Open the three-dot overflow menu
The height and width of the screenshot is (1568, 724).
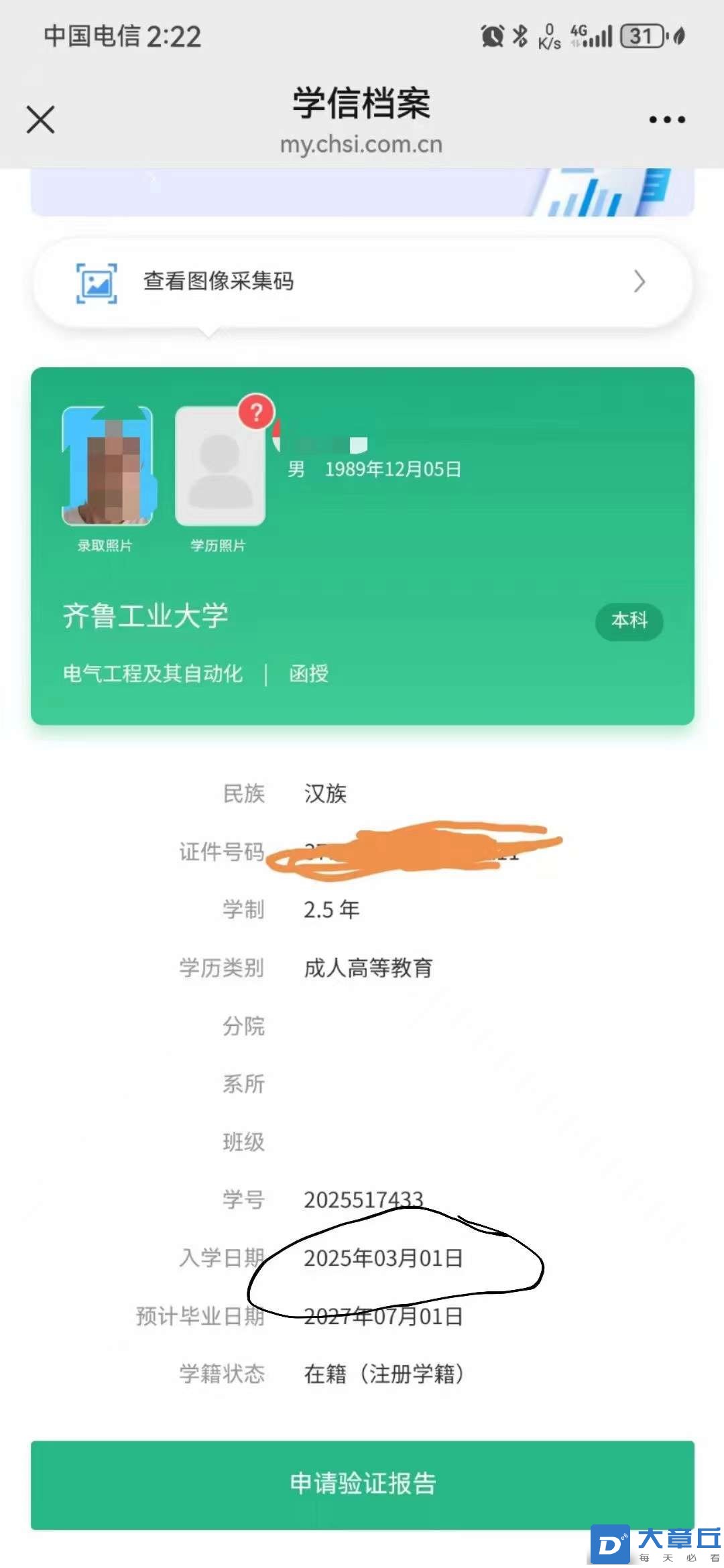pyautogui.click(x=666, y=120)
